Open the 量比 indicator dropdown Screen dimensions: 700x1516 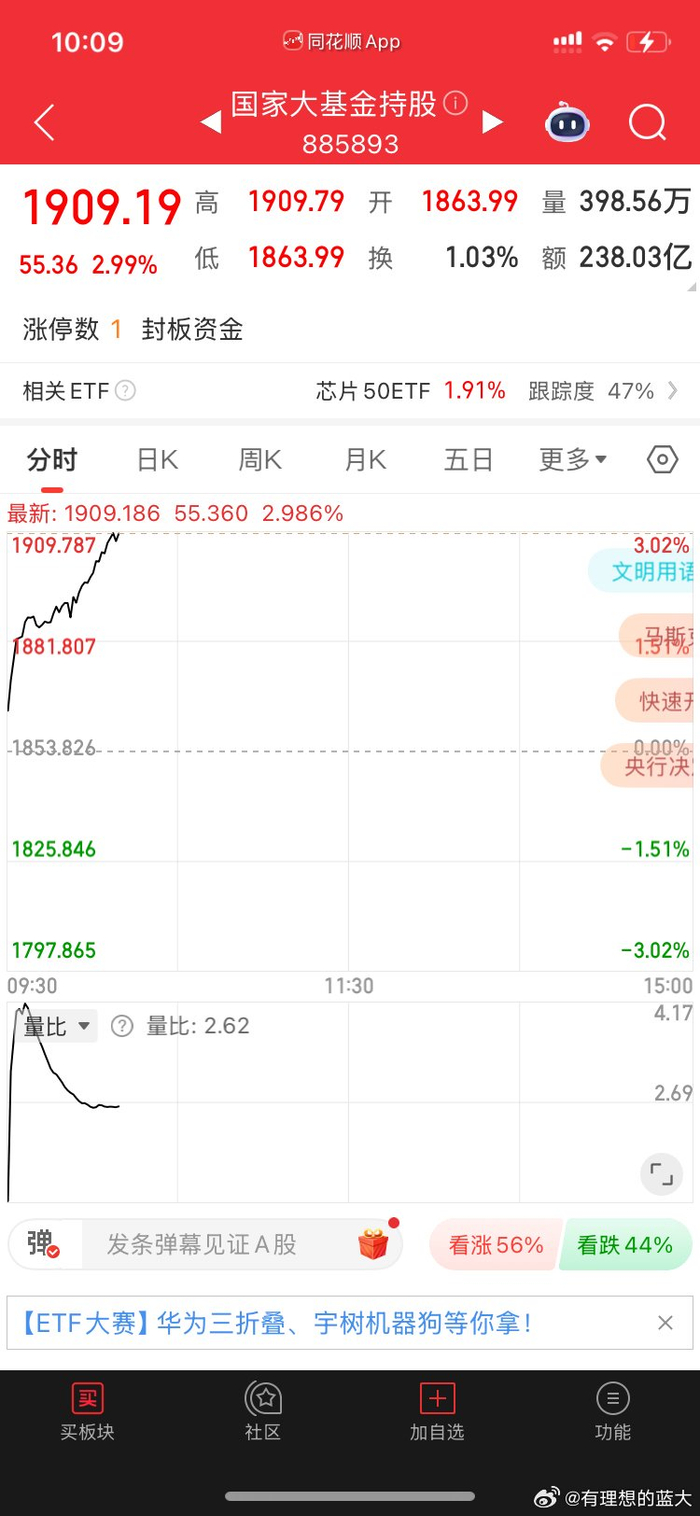pyautogui.click(x=58, y=1026)
